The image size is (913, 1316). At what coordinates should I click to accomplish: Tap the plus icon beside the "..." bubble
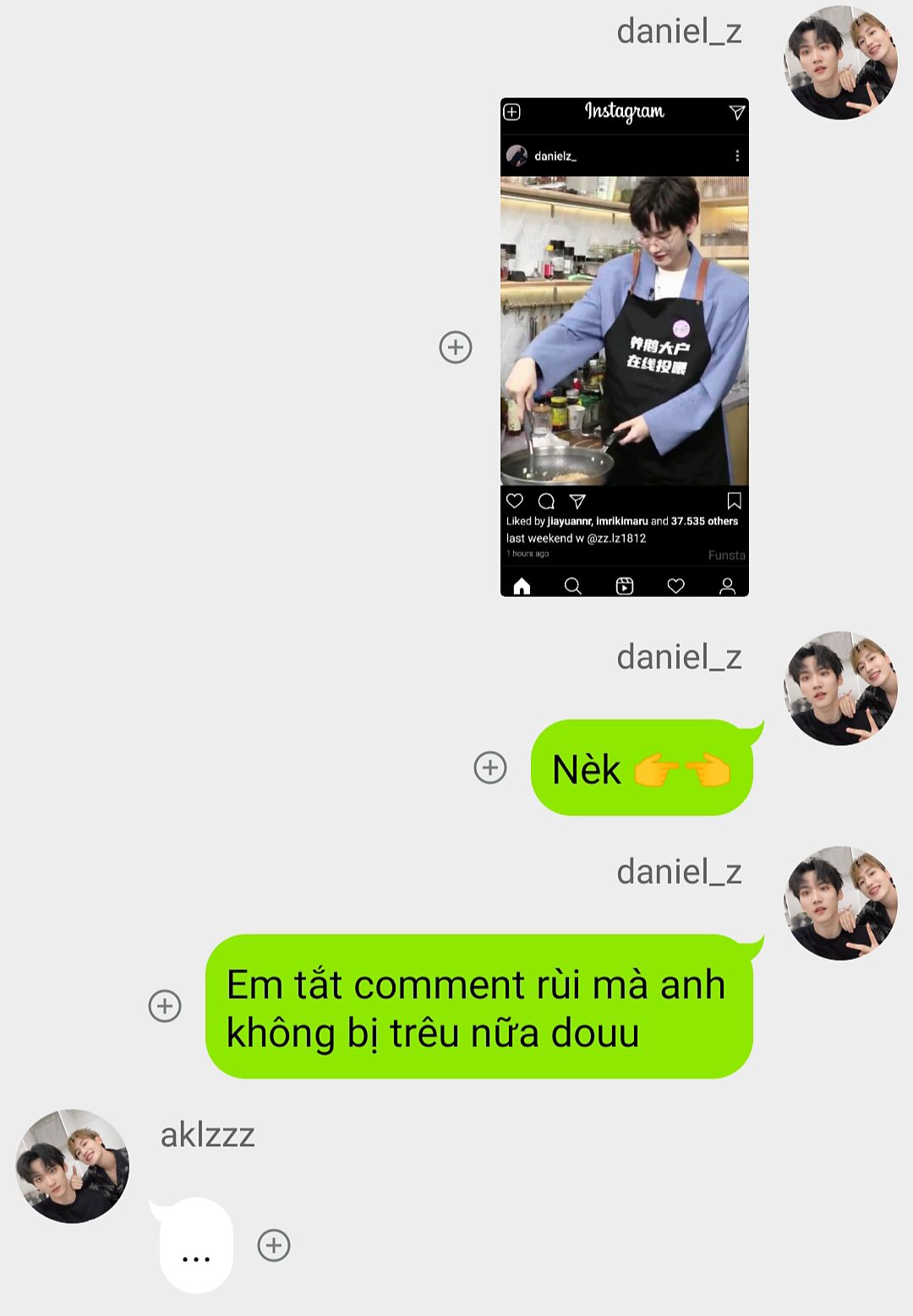click(x=274, y=1245)
